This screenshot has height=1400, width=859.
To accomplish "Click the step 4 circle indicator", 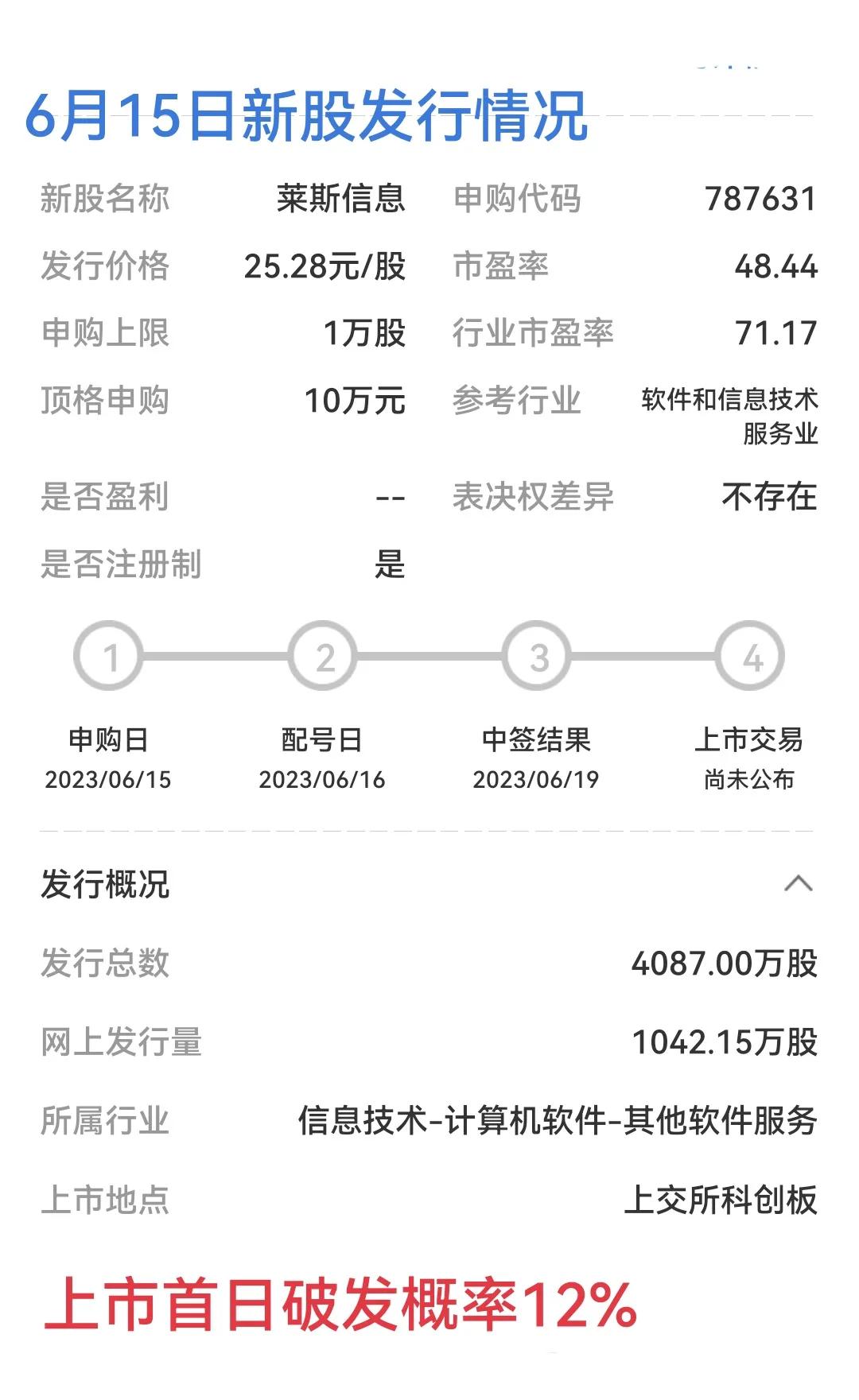I will point(752,657).
